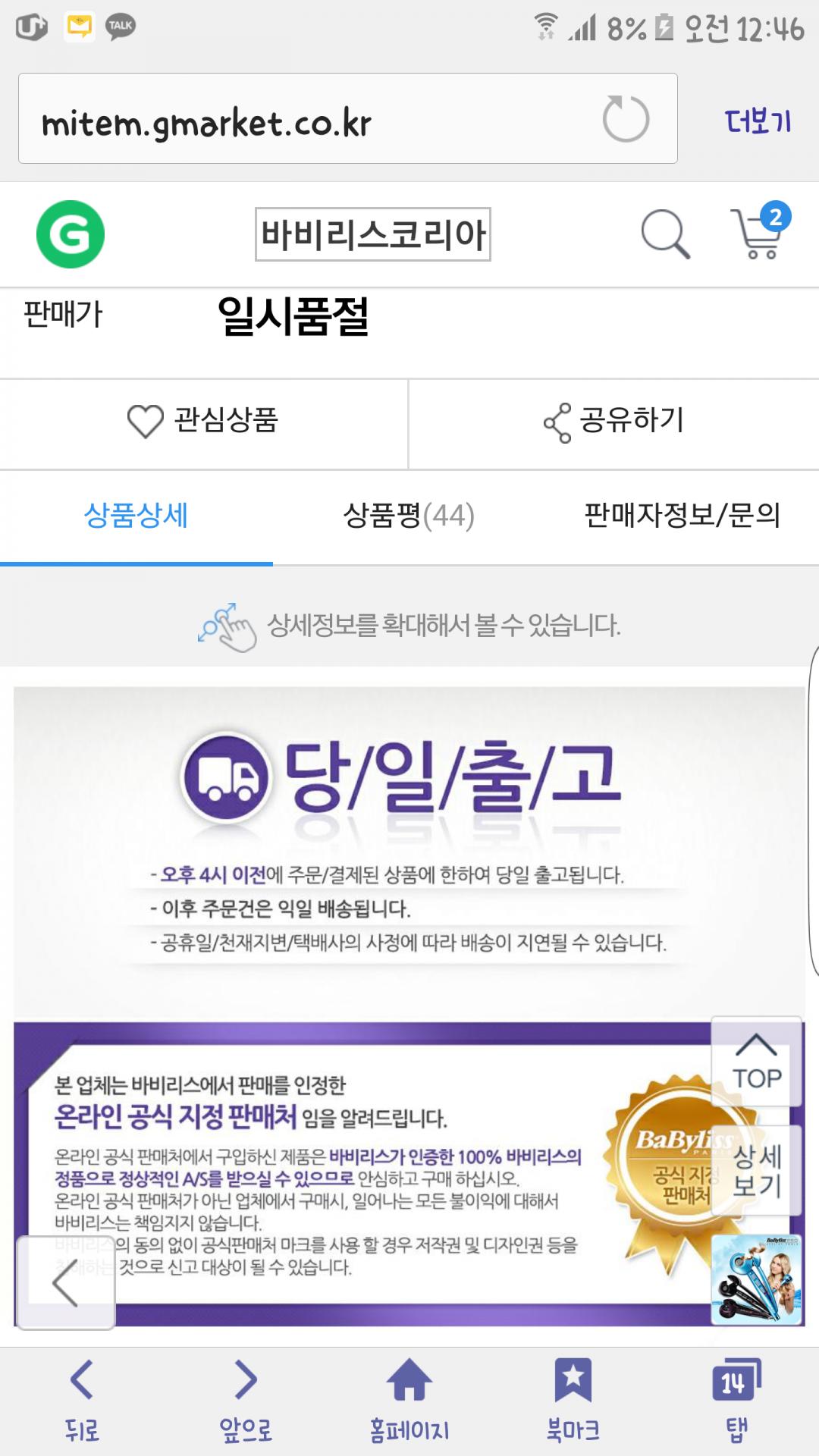Open bookmarks via 북마크
Viewport: 819px width, 1456px height.
pos(573,1400)
